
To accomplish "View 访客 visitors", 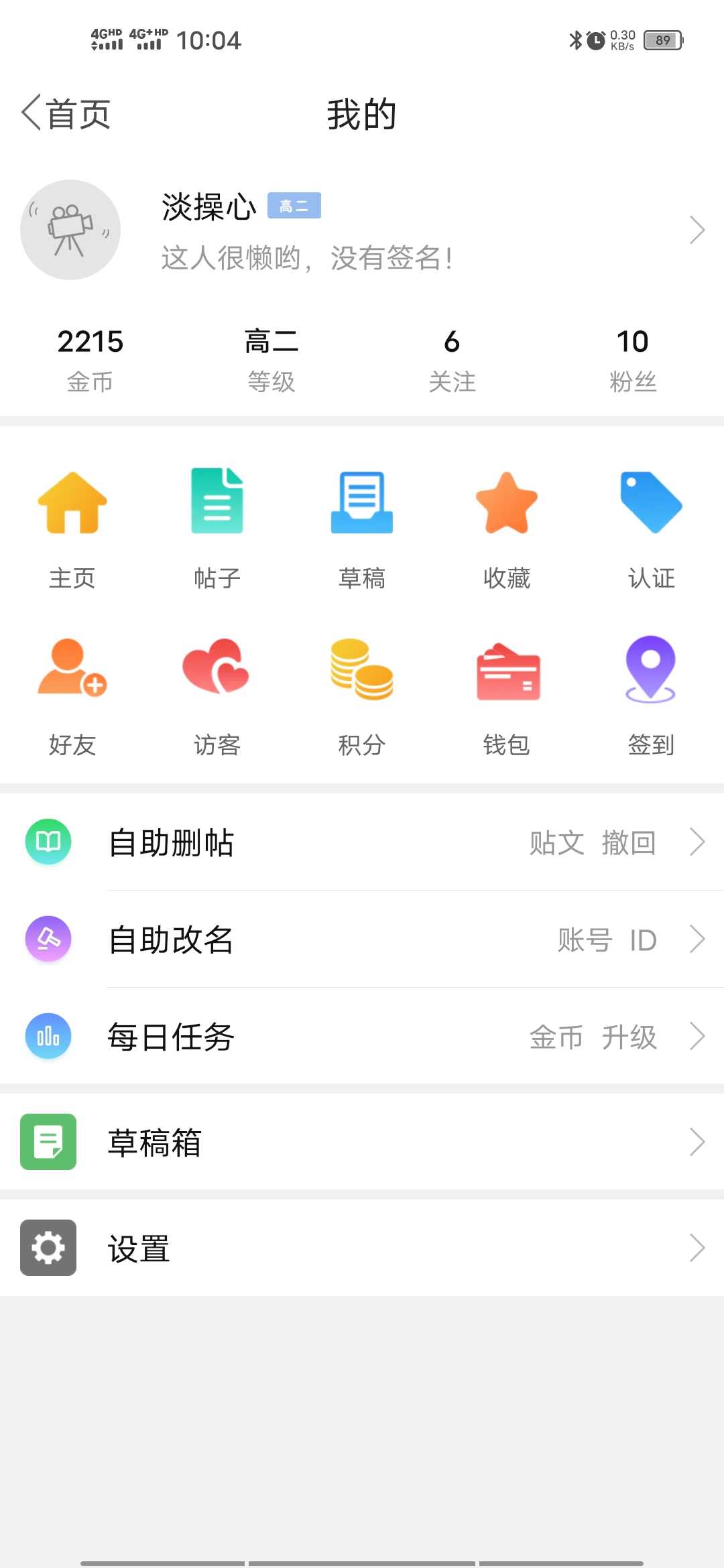I will [217, 696].
